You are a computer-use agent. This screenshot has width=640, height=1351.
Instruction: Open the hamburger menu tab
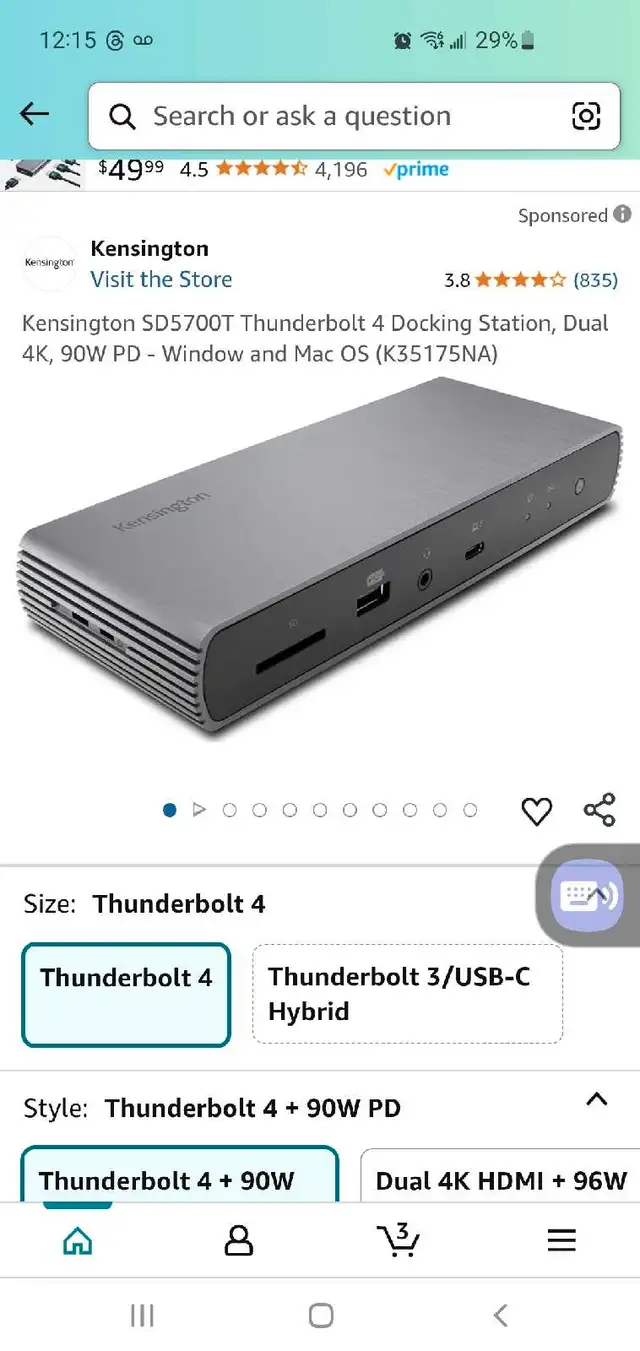[x=561, y=1241]
